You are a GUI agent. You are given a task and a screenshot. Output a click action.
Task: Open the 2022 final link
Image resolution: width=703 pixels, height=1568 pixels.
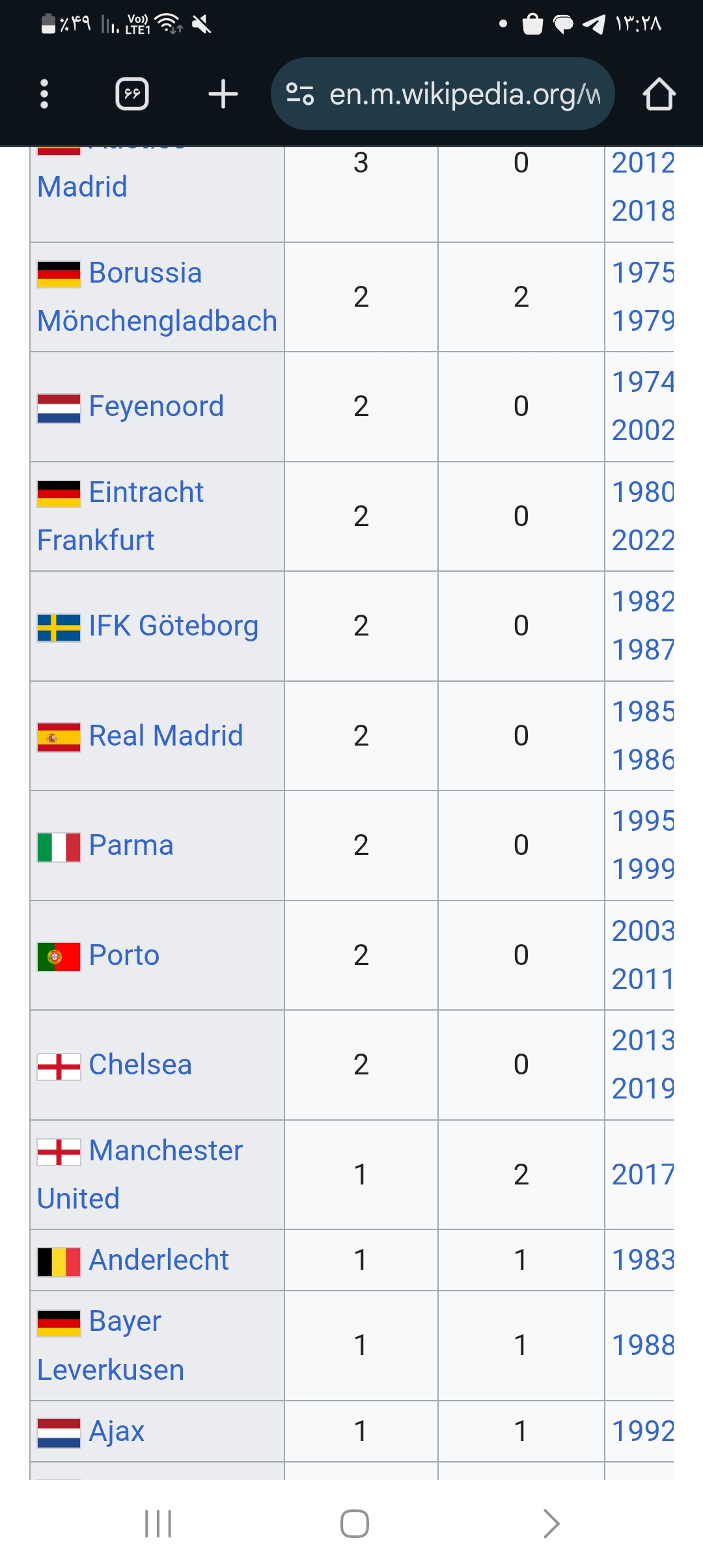point(642,540)
